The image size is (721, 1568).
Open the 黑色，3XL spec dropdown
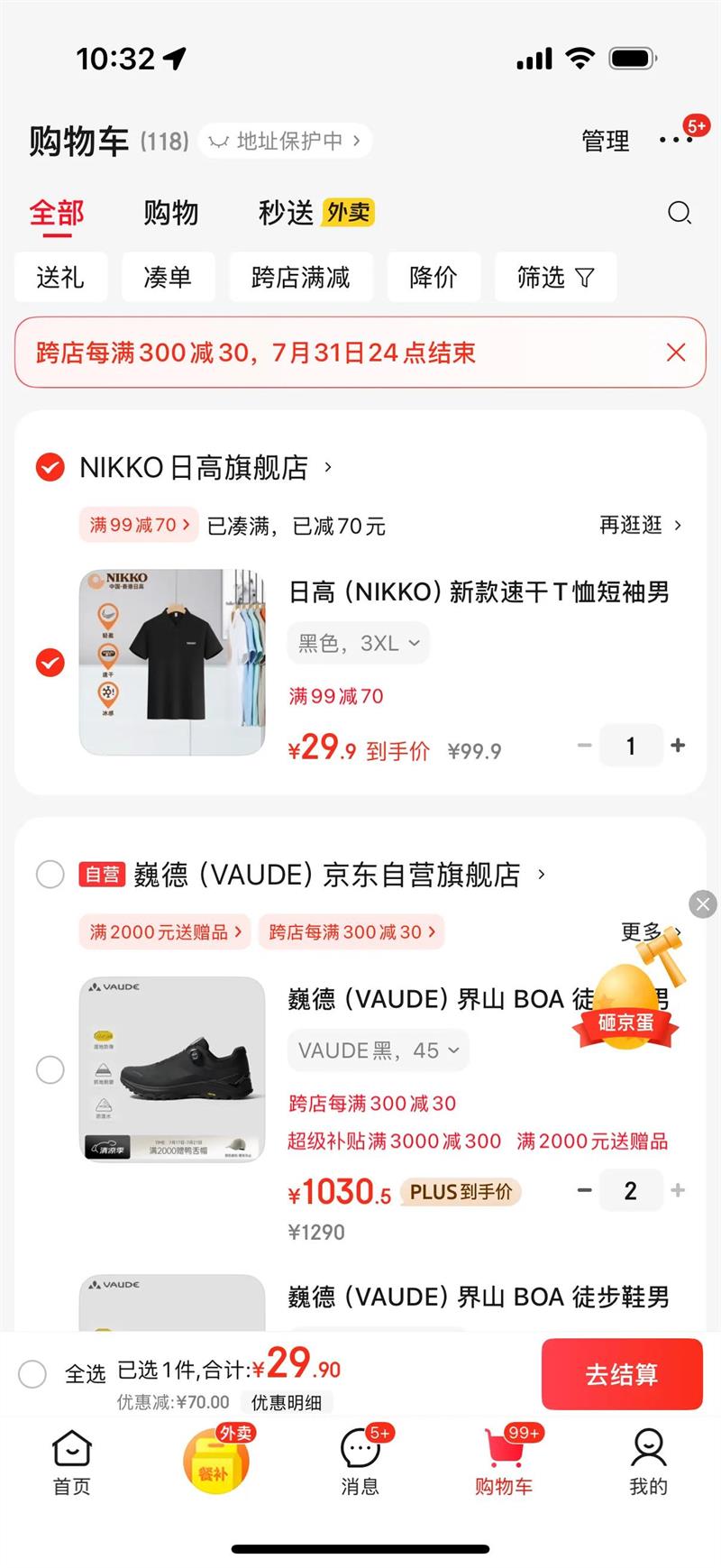tap(358, 643)
